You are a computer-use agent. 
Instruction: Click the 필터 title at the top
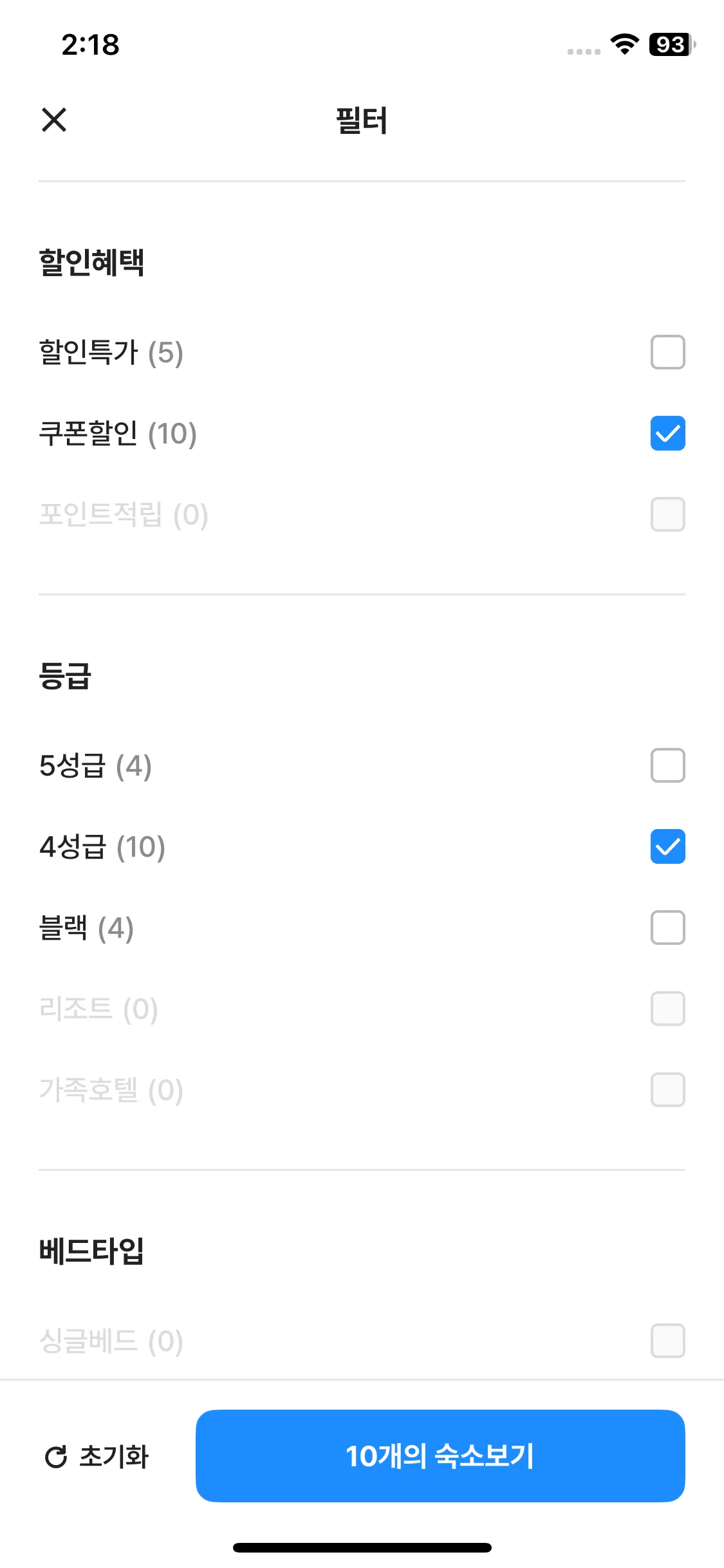pyautogui.click(x=362, y=120)
